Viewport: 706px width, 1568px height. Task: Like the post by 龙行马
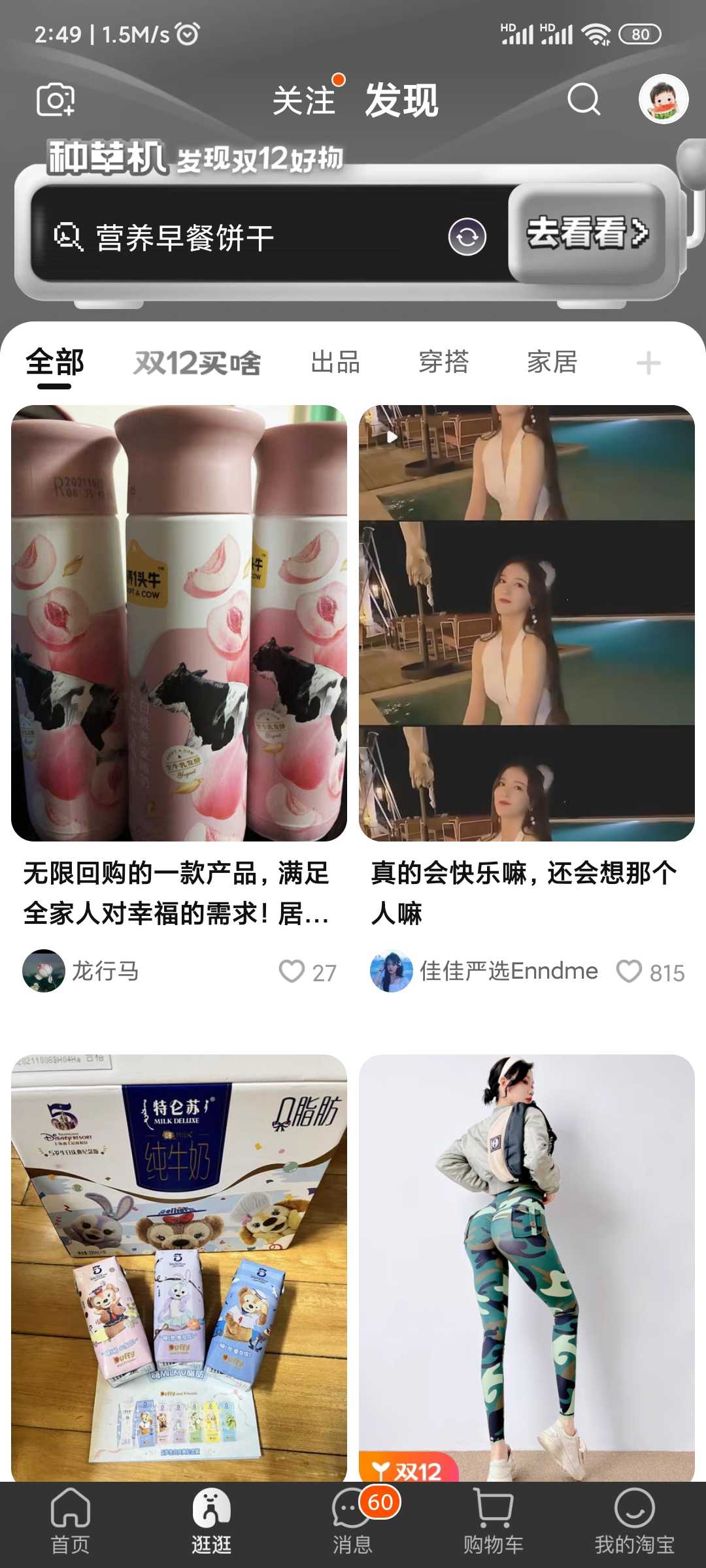(292, 972)
